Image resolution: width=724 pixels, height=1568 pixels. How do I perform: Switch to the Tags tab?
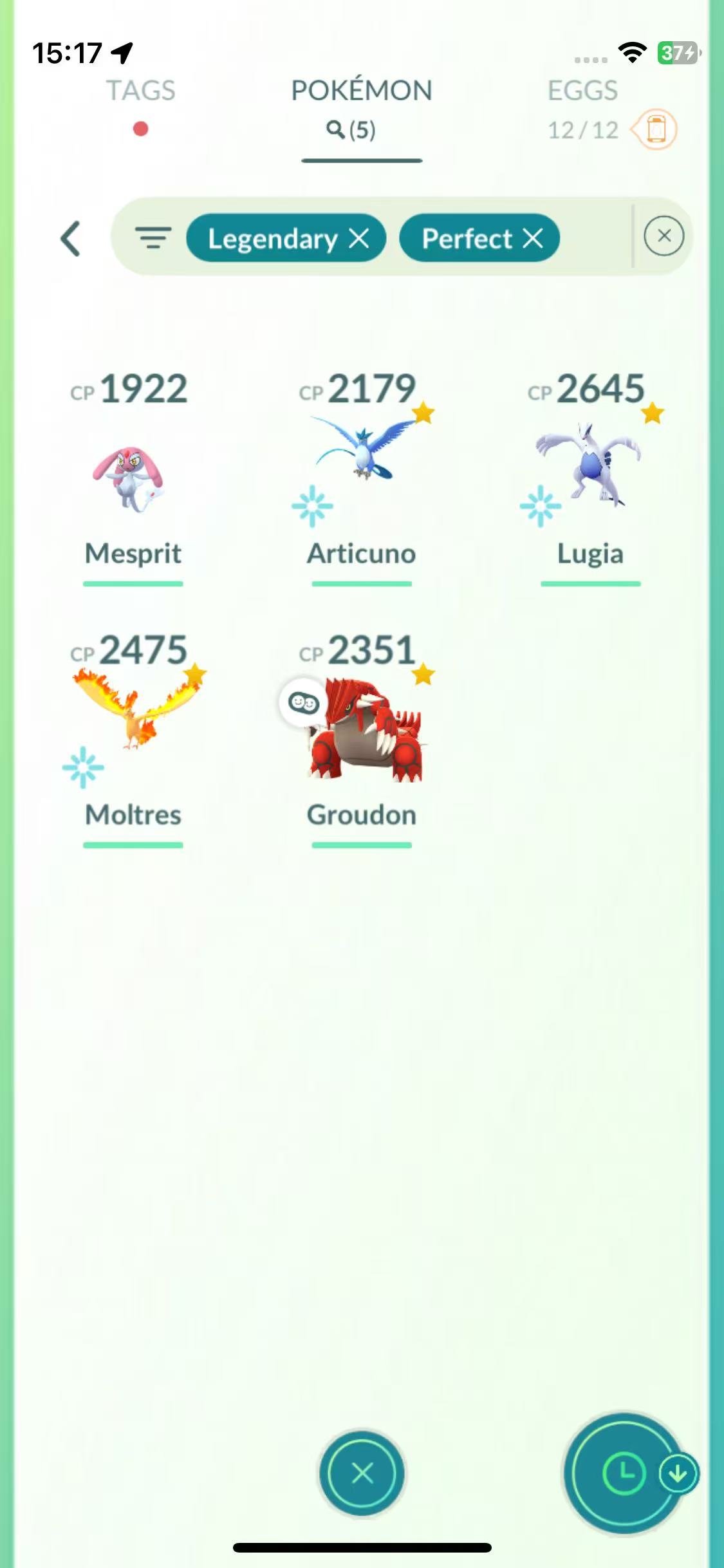point(140,91)
